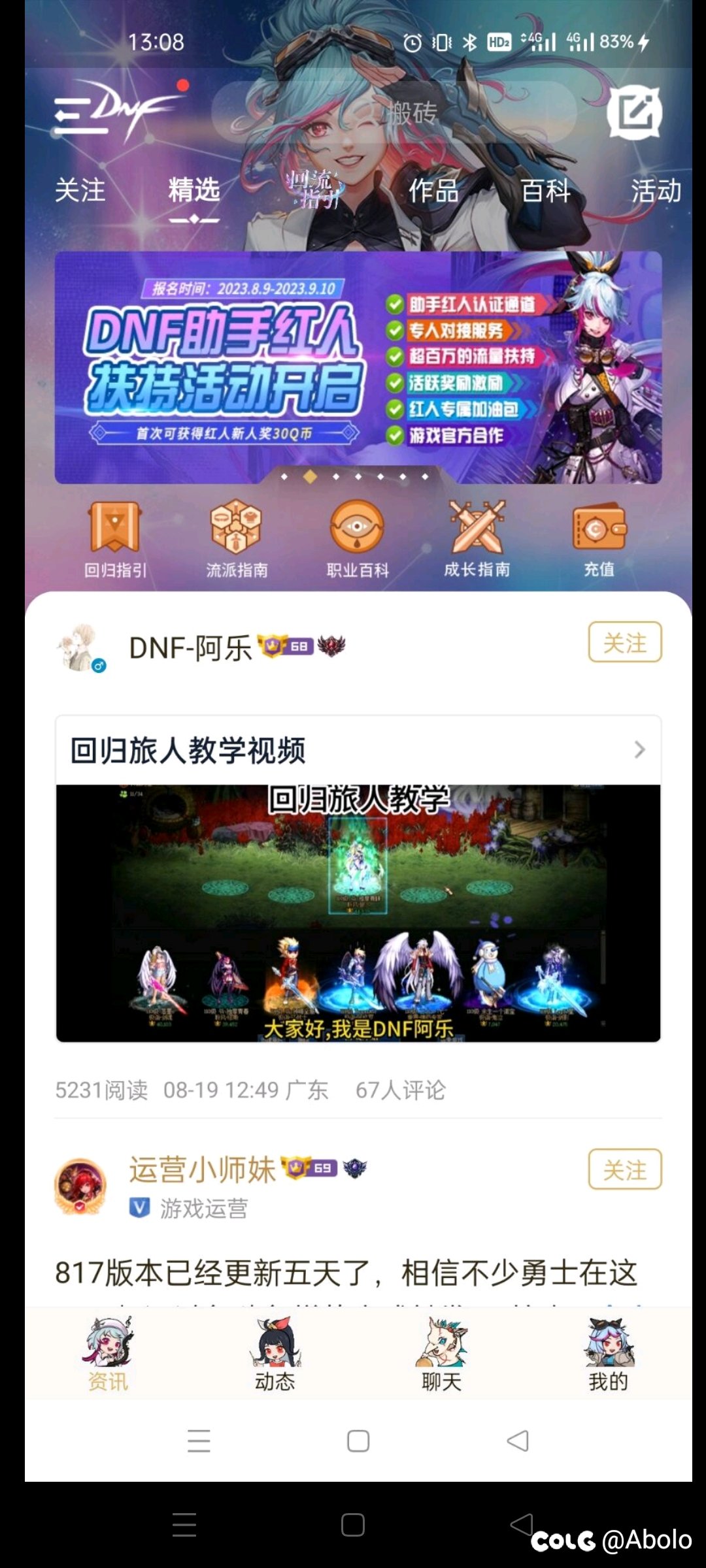Open the 百科 tab
706x1568 pixels.
[x=546, y=191]
